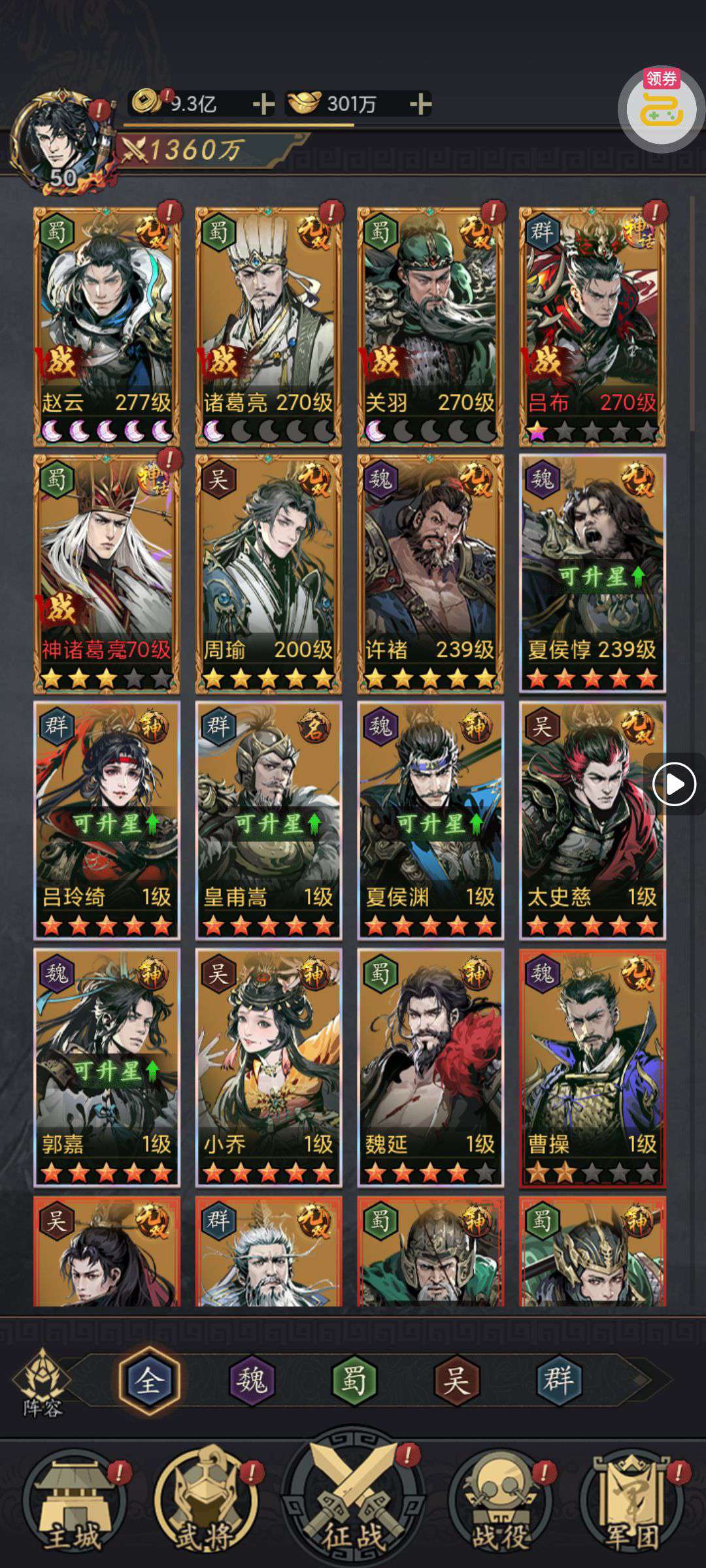Switch to the 吴 faction filter

(x=456, y=1380)
